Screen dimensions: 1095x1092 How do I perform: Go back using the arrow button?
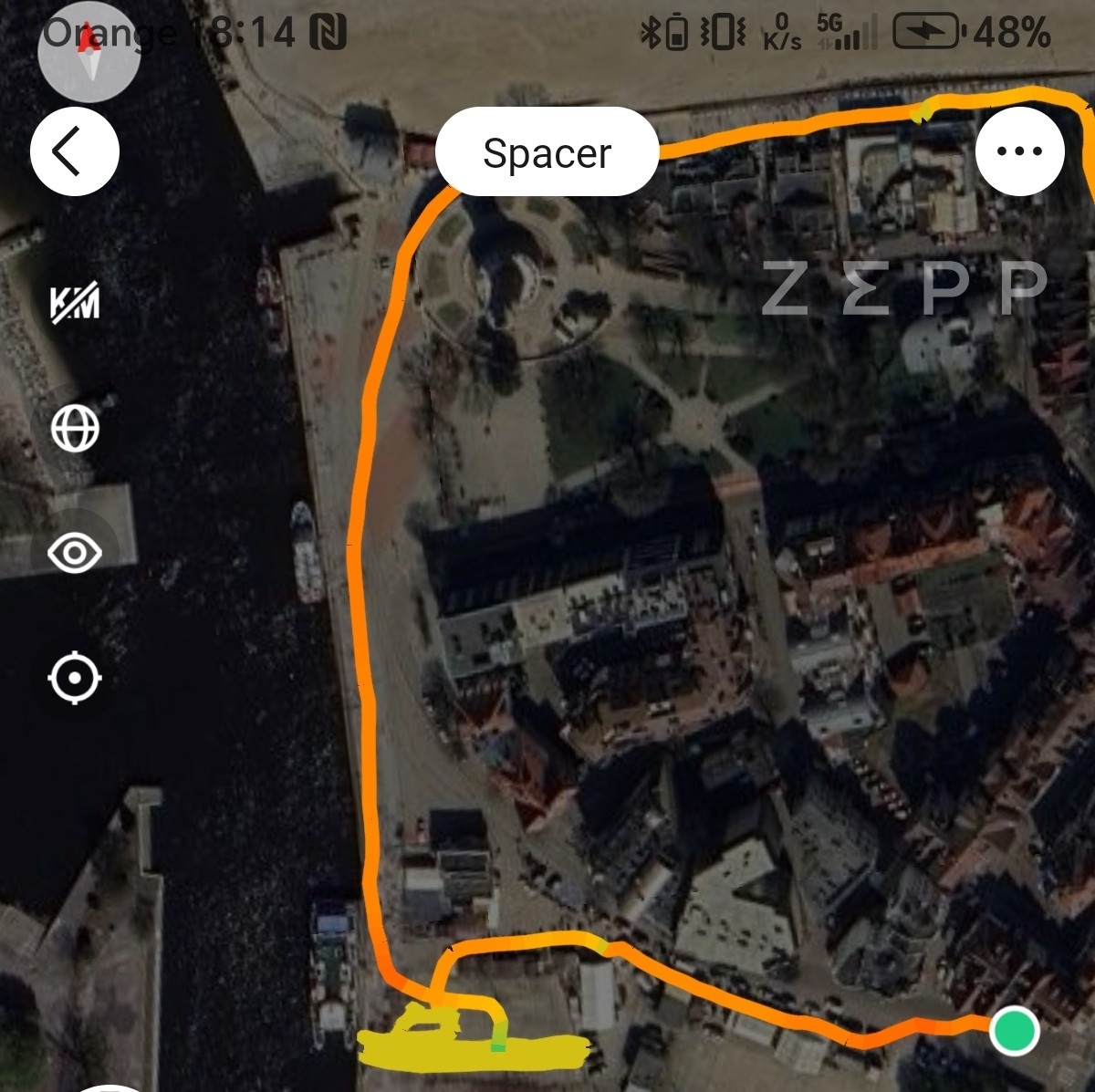74,151
